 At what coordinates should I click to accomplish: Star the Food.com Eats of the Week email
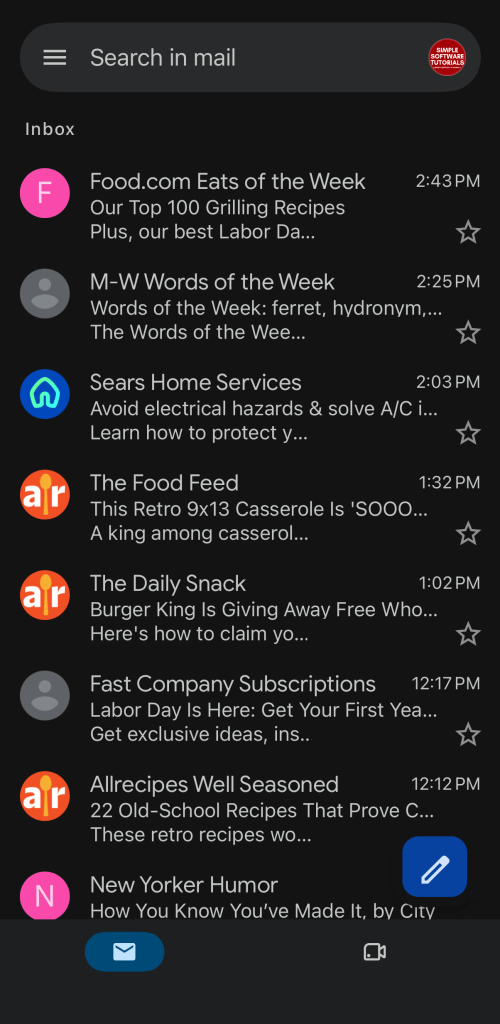[467, 232]
